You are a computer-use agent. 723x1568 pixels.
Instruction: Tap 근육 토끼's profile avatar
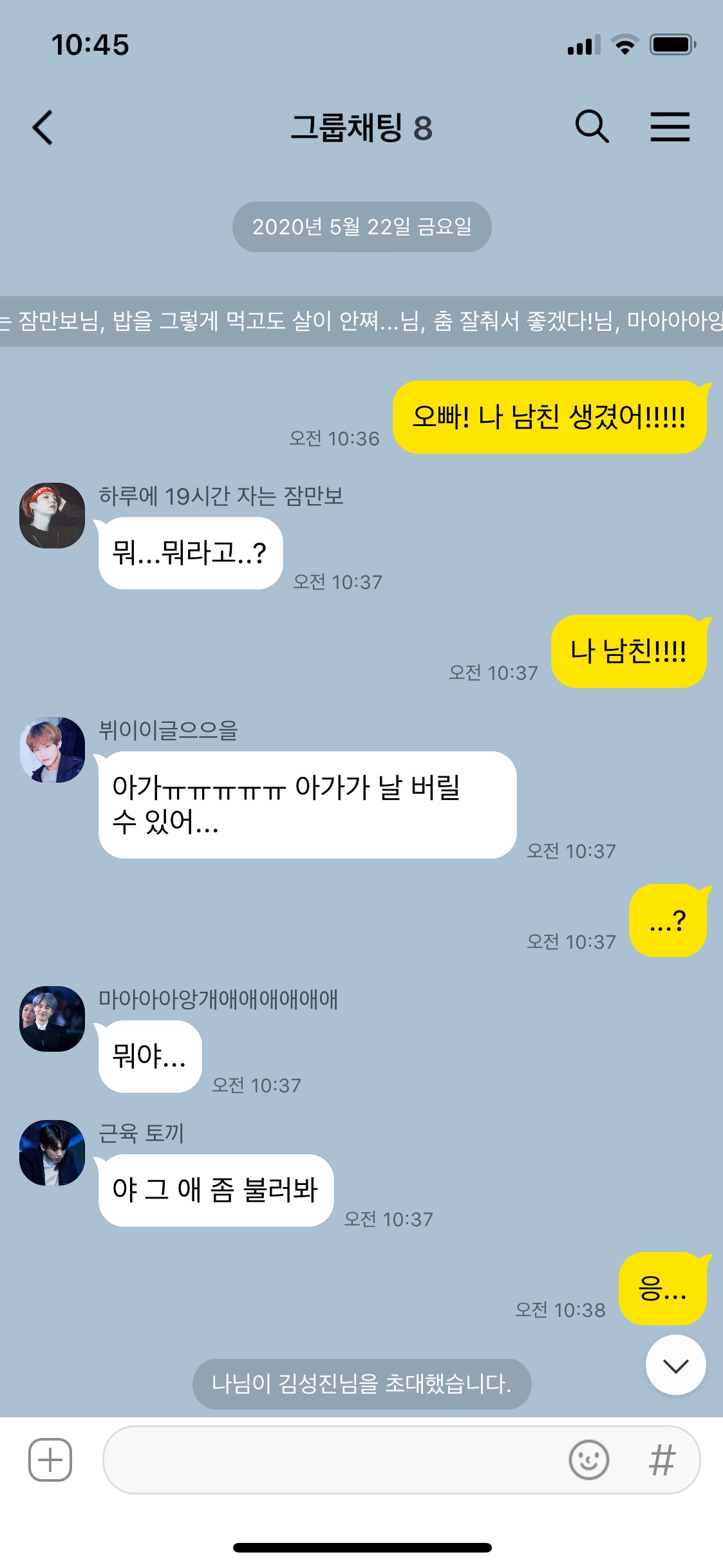click(52, 1153)
